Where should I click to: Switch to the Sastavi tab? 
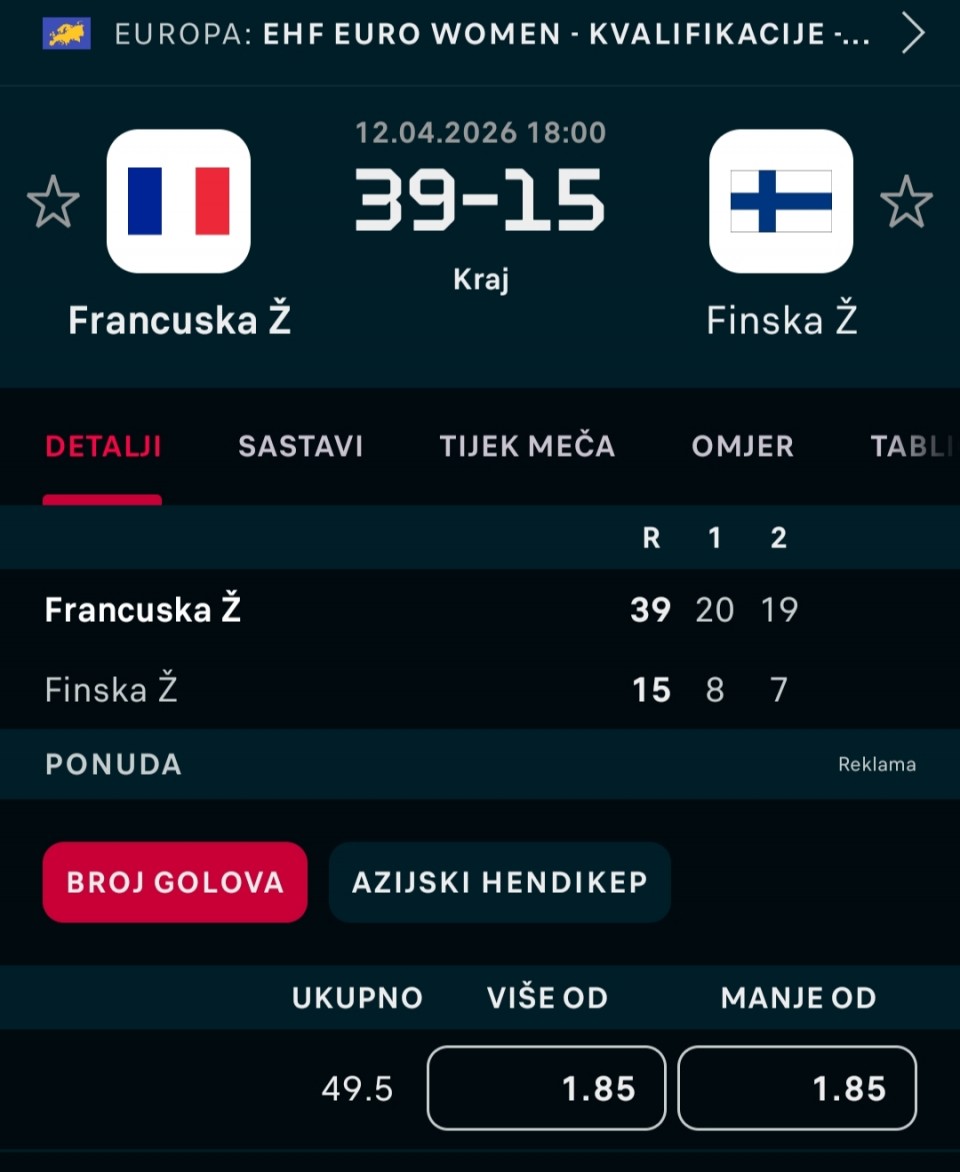click(300, 446)
